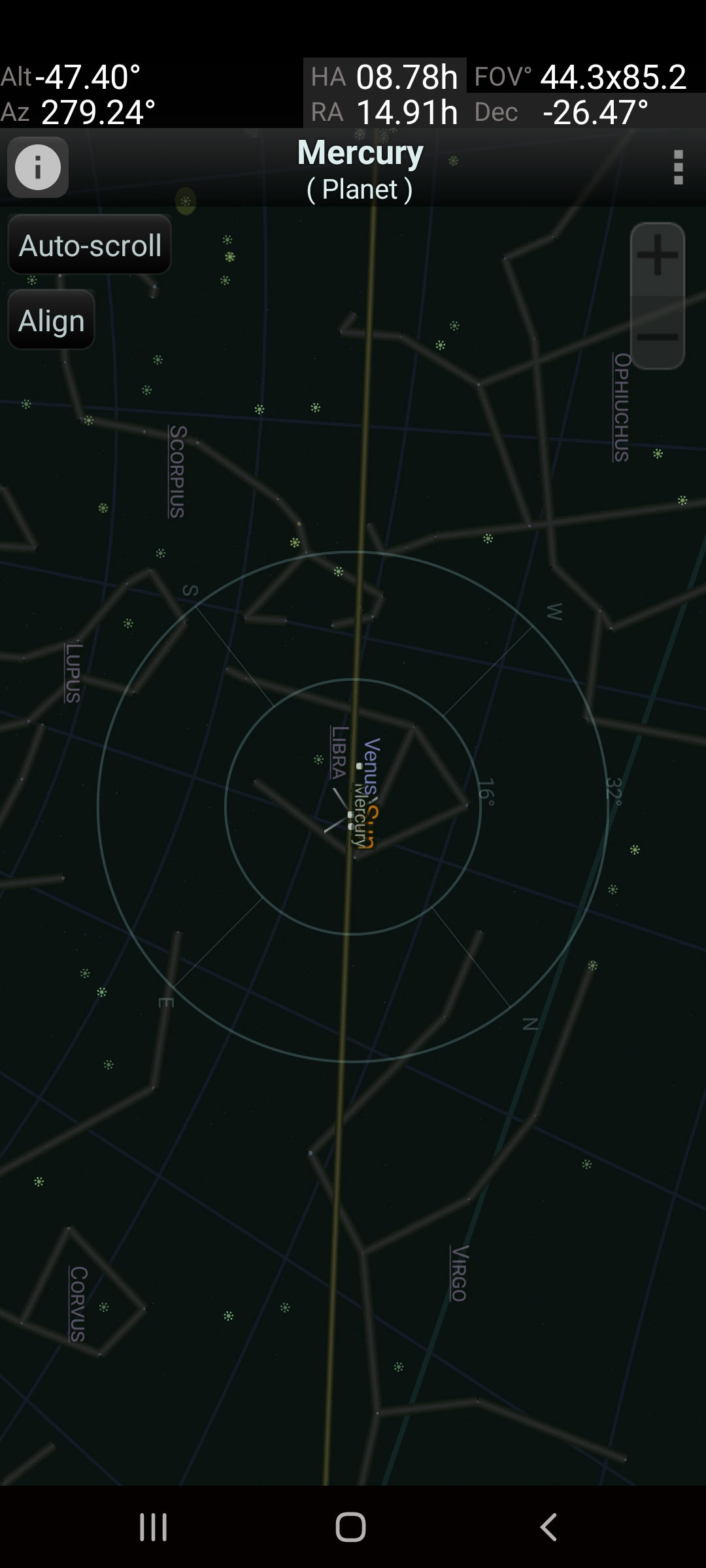This screenshot has height=1568, width=706.
Task: Zoom out with the minus button
Action: [x=657, y=336]
